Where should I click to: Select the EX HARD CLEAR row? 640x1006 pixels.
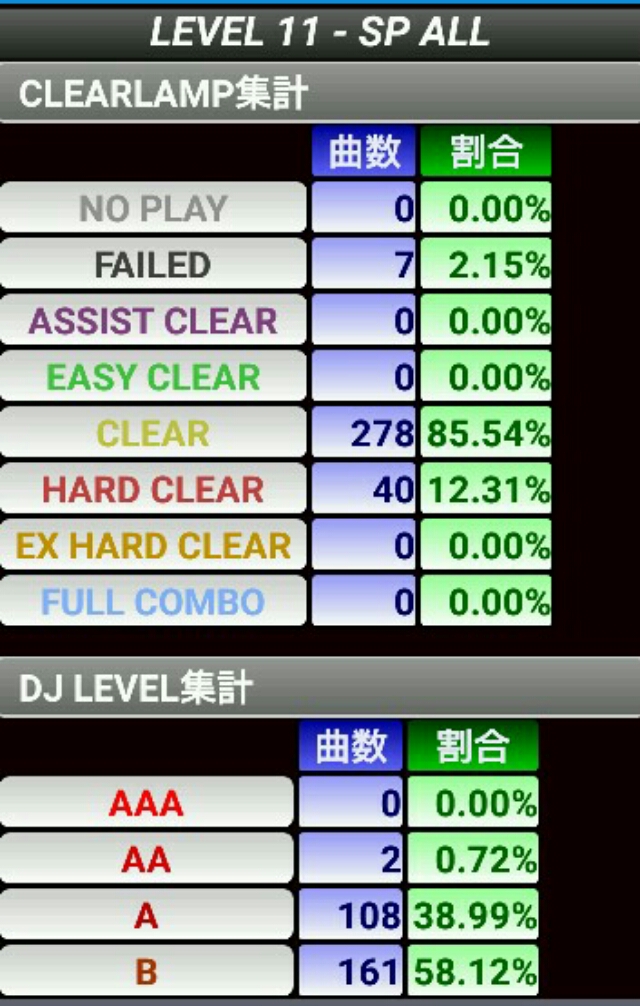153,545
